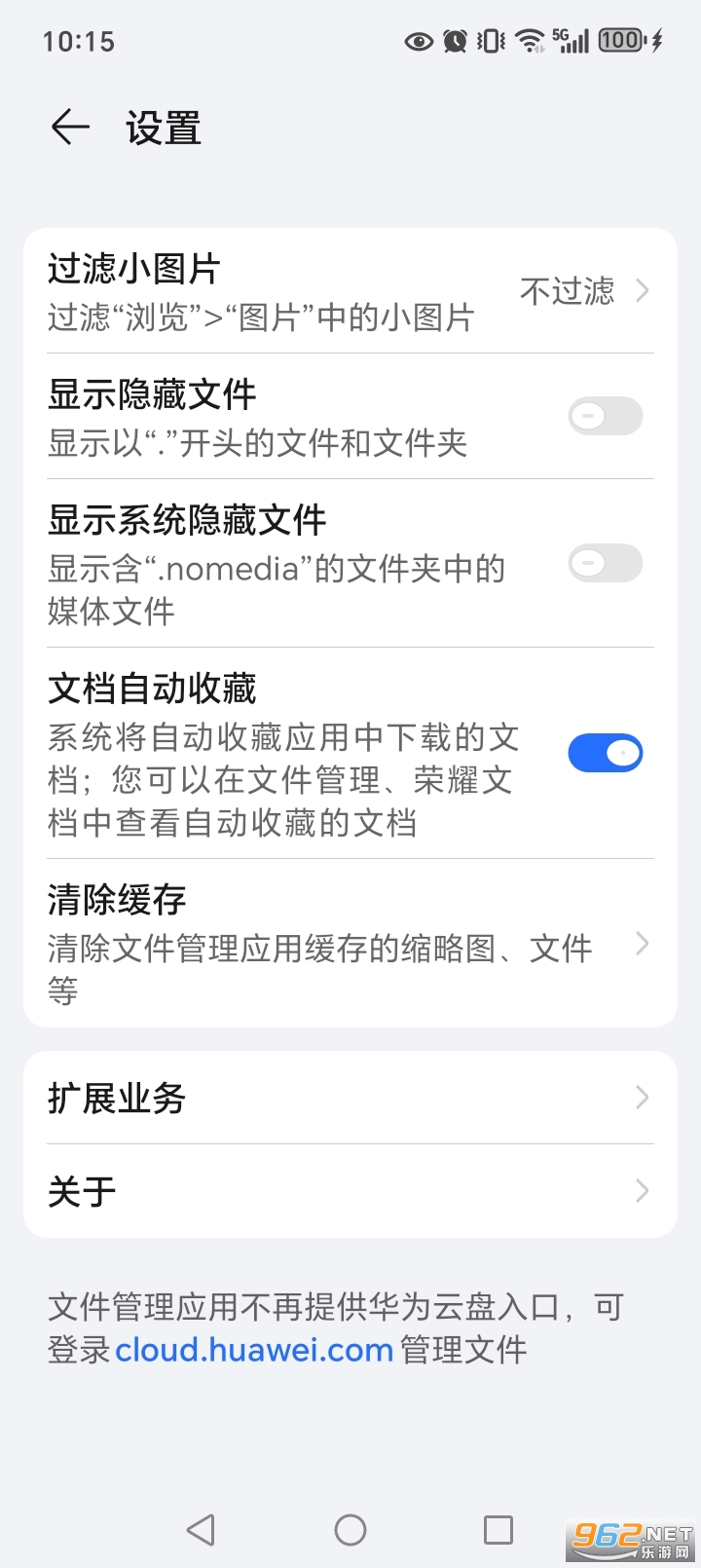Enable 显示隐藏文件 switch
Viewport: 701px width, 1568px height.
tap(605, 416)
